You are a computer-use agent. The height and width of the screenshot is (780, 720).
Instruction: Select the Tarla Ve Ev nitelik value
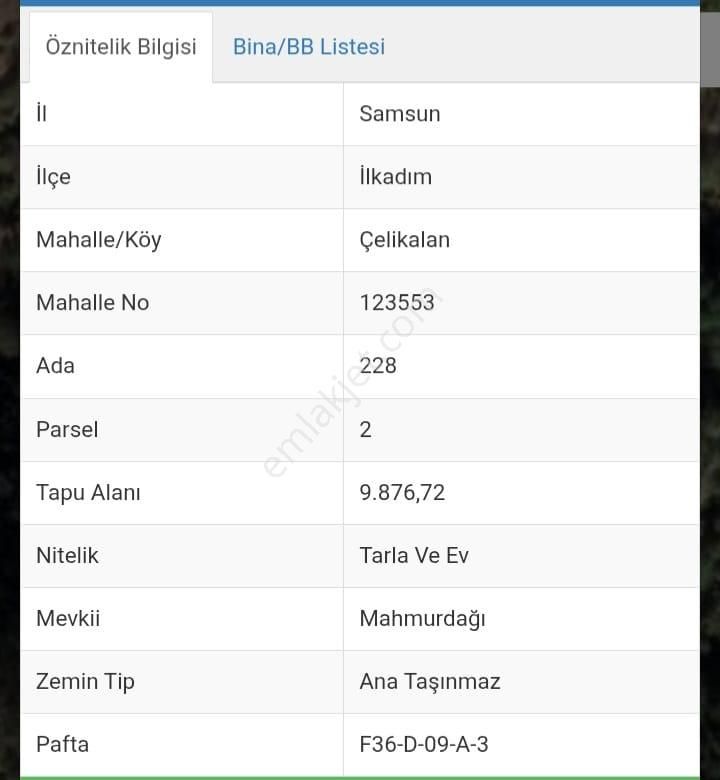(x=412, y=556)
